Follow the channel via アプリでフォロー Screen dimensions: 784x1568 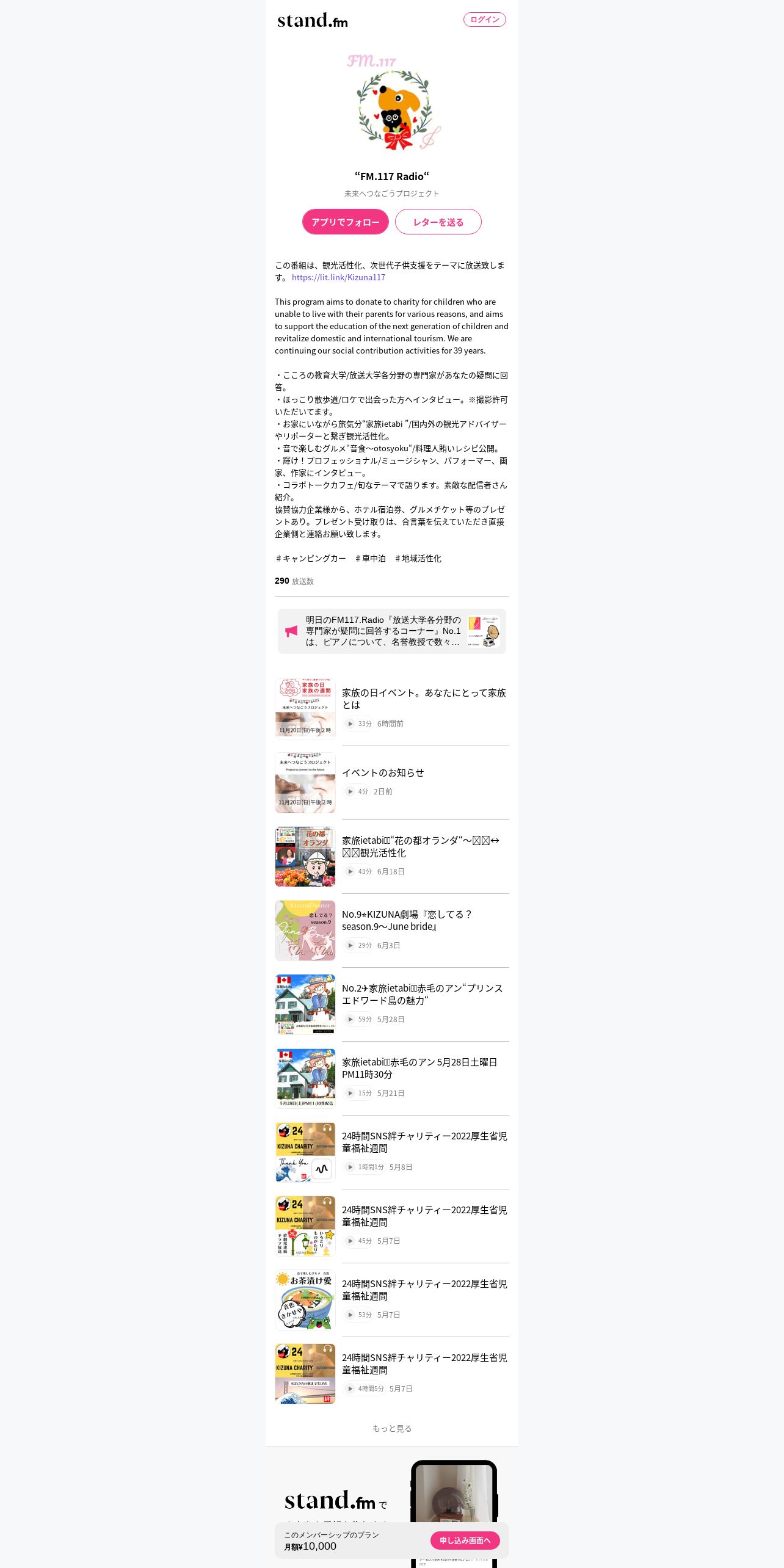(346, 222)
